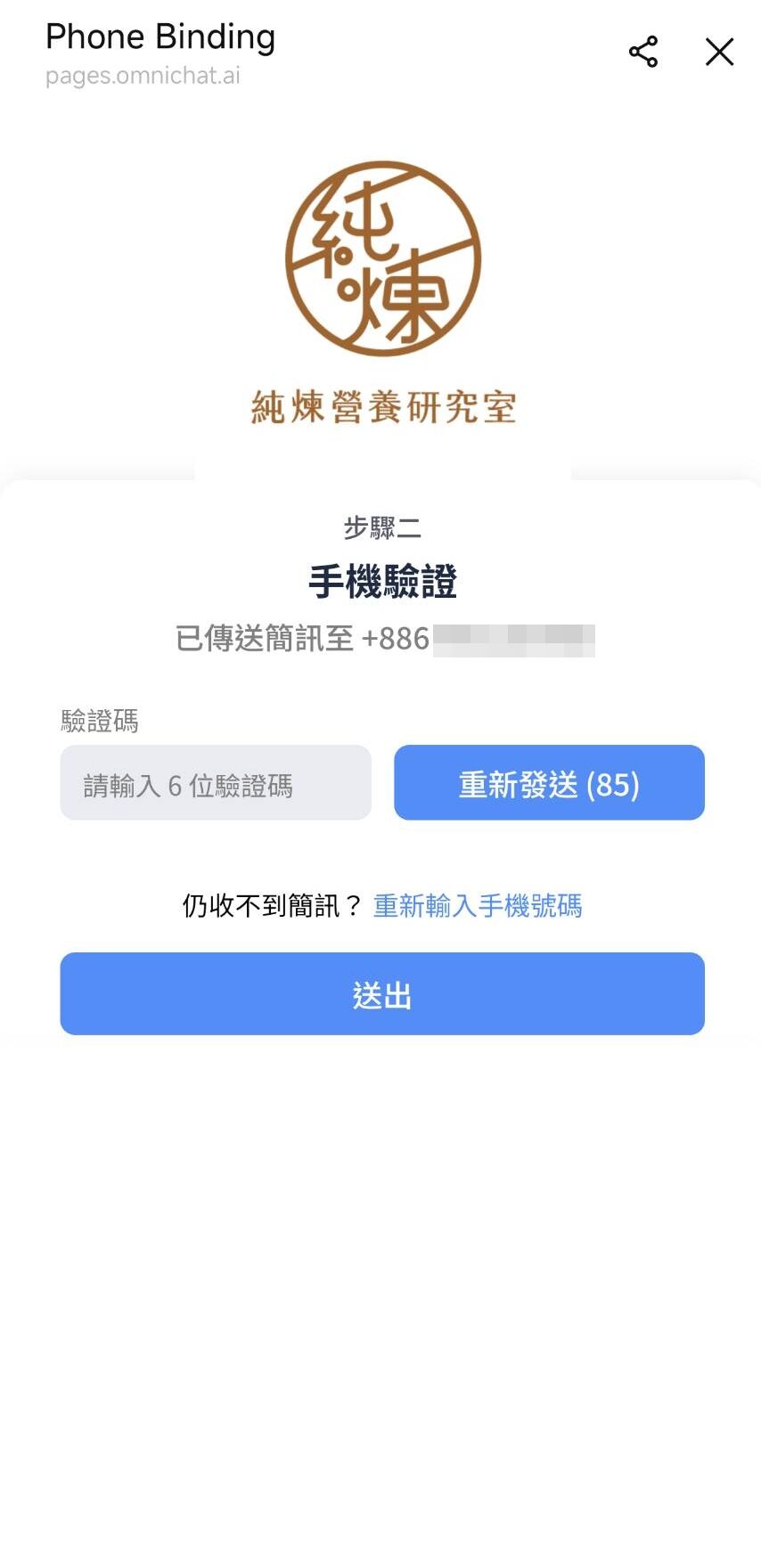Share this Phone Binding page
This screenshot has height=1568, width=761.
tap(642, 52)
